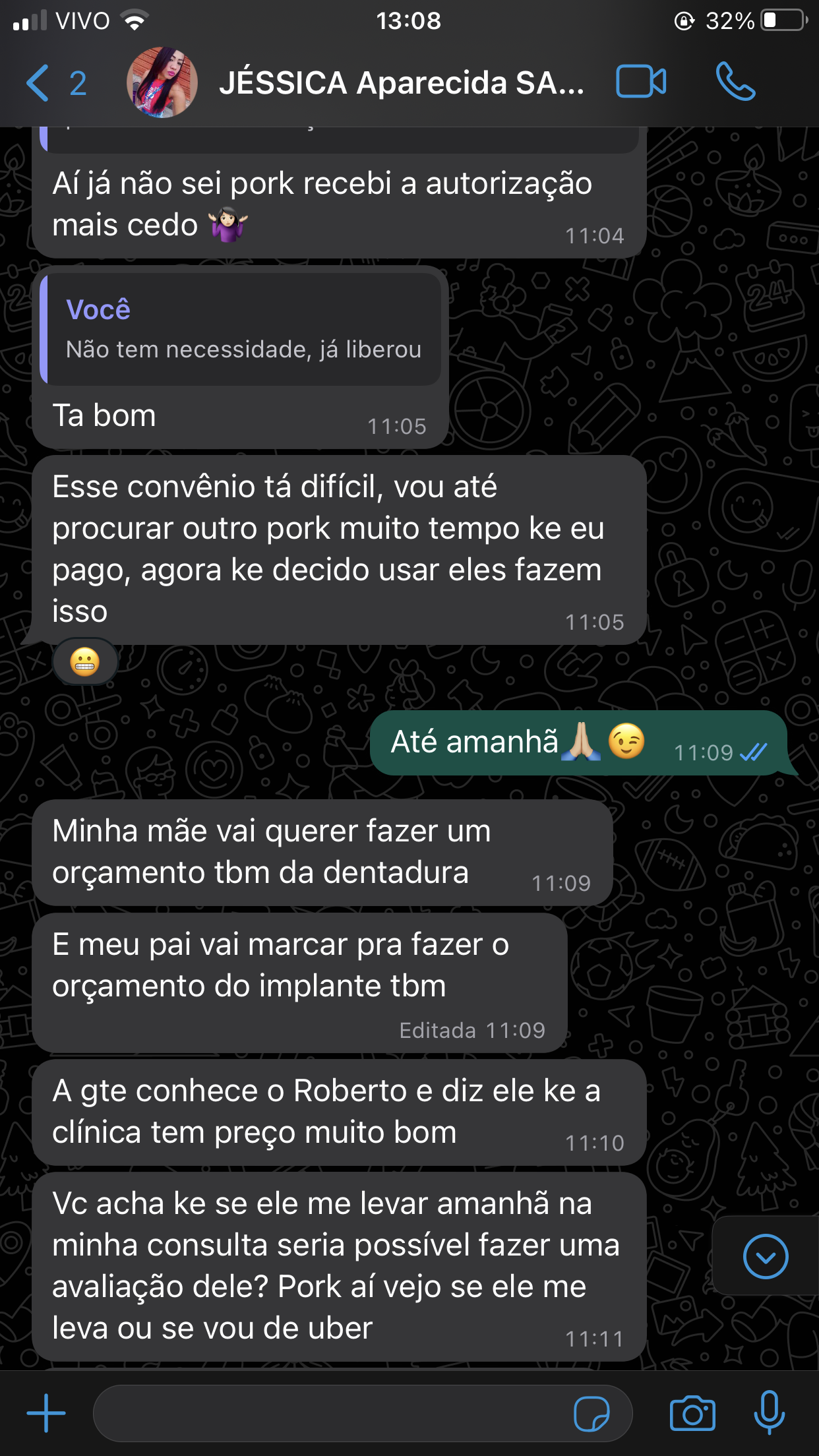Open JÉSSICA Aparecida's contact info

point(401,83)
